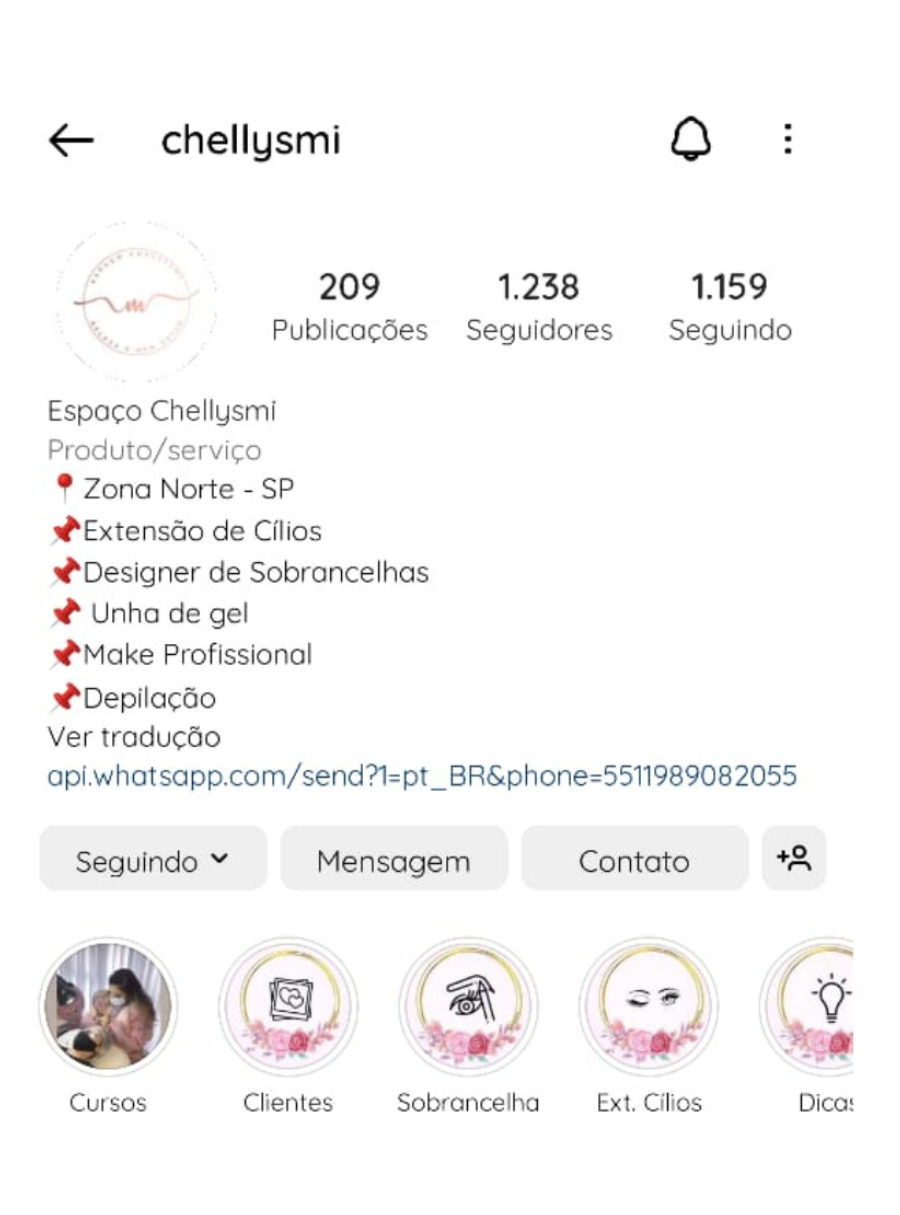Tap the Mensagem button
This screenshot has width=900, height=1215.
tap(393, 859)
